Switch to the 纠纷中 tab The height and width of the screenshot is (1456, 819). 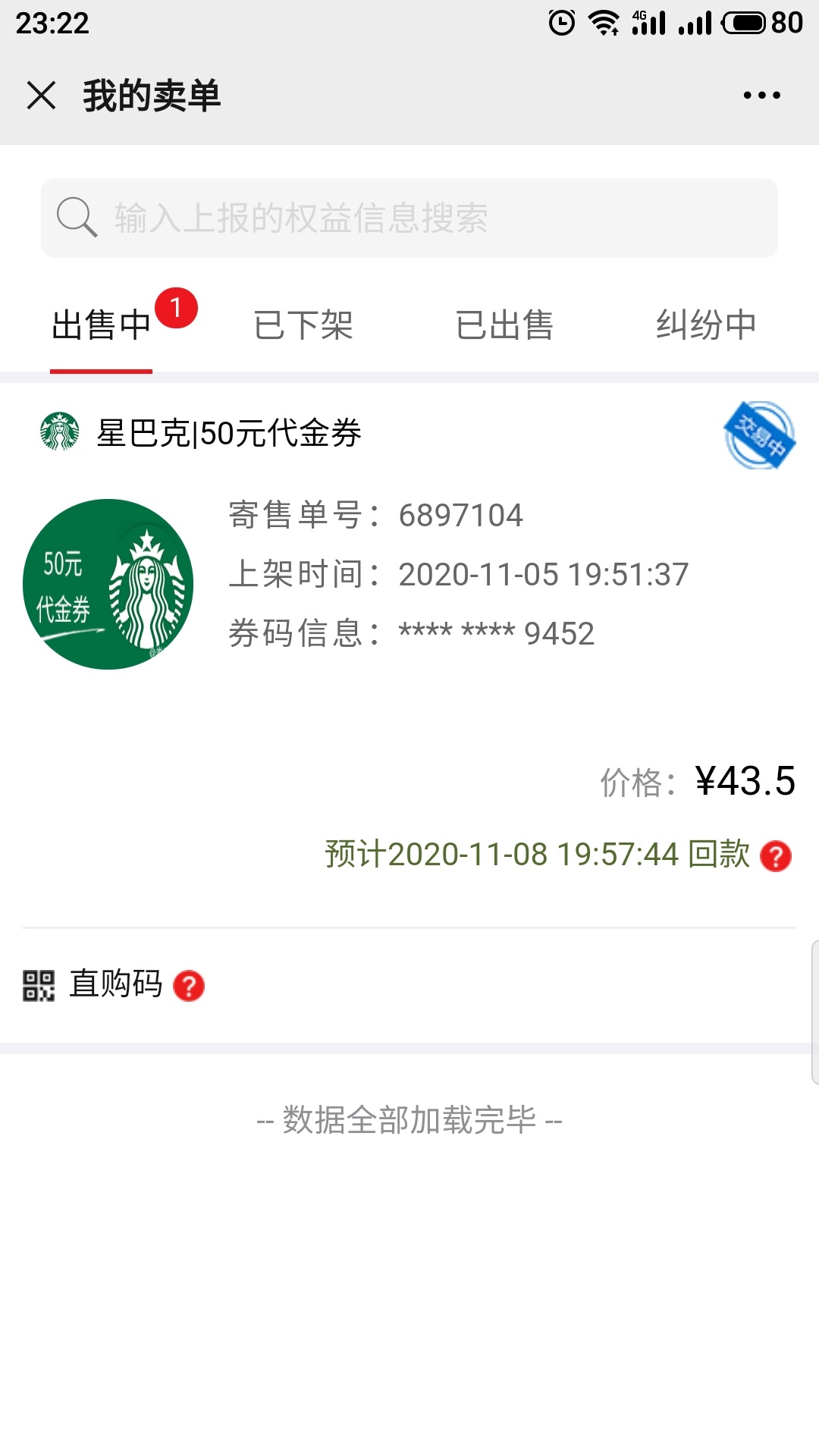[x=706, y=325]
